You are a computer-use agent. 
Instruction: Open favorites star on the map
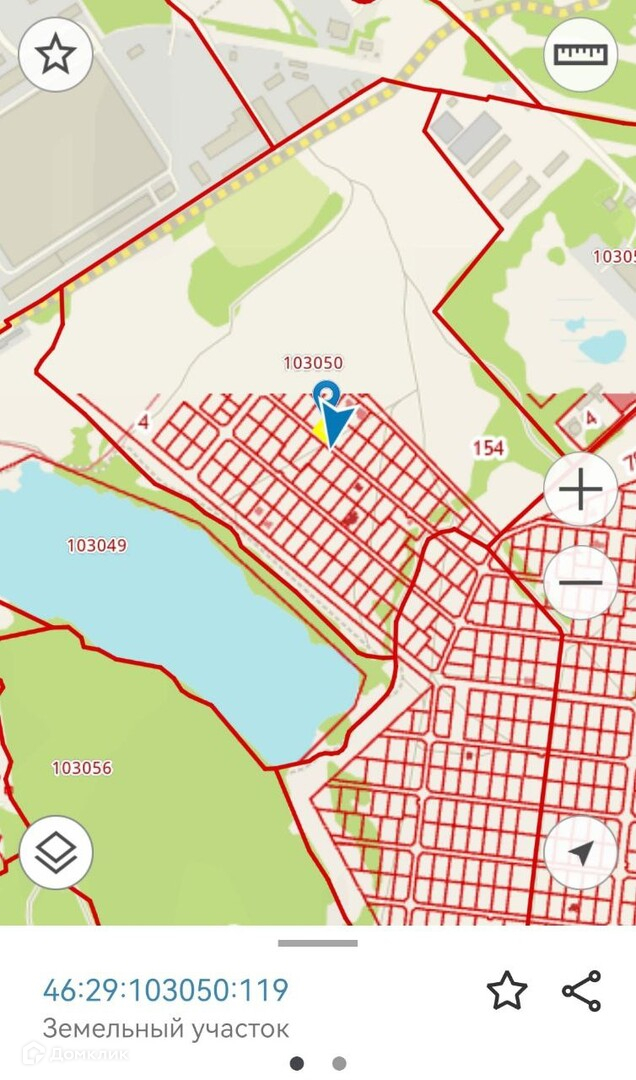(x=55, y=55)
